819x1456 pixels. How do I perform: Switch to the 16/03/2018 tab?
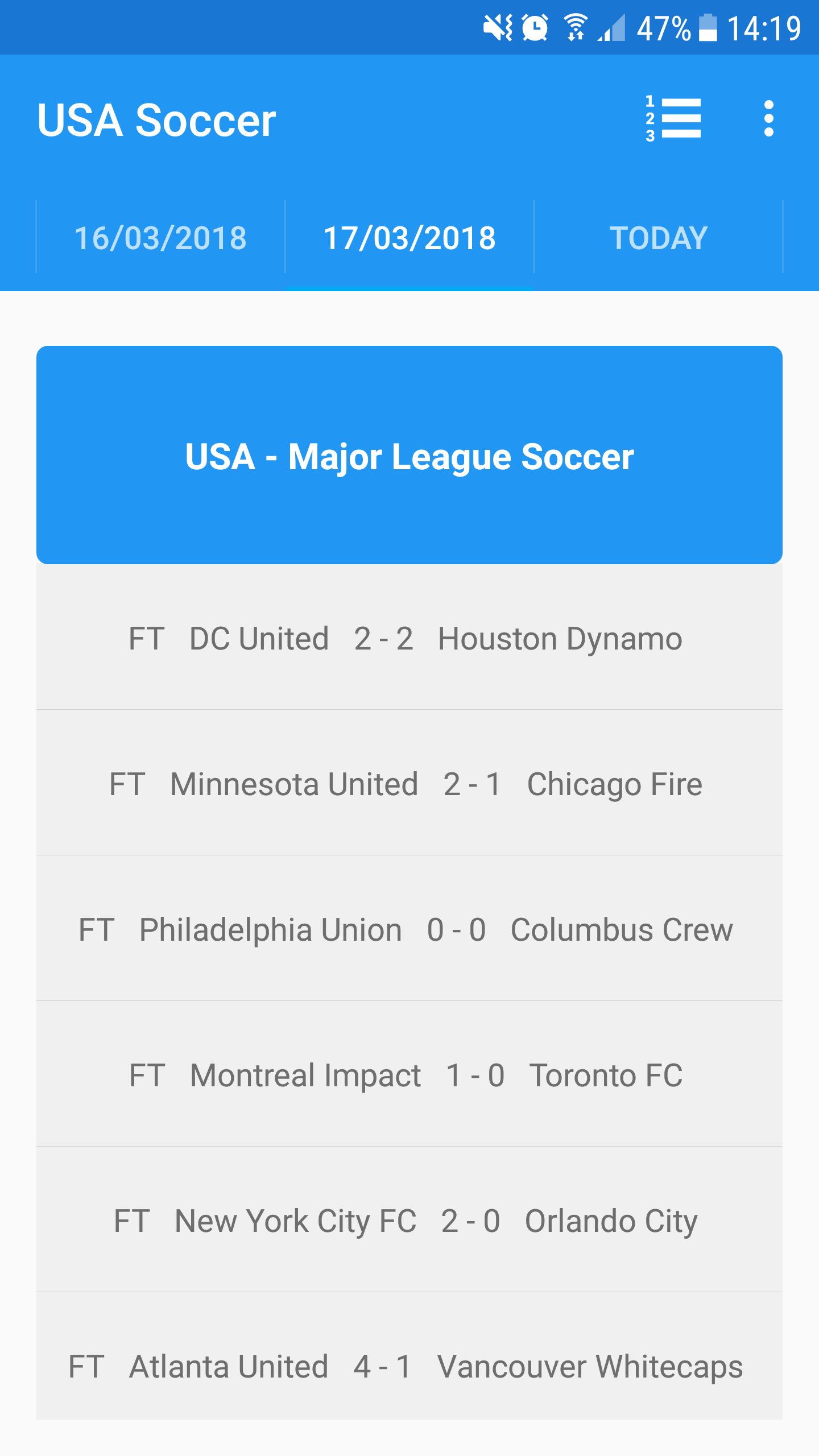point(160,238)
